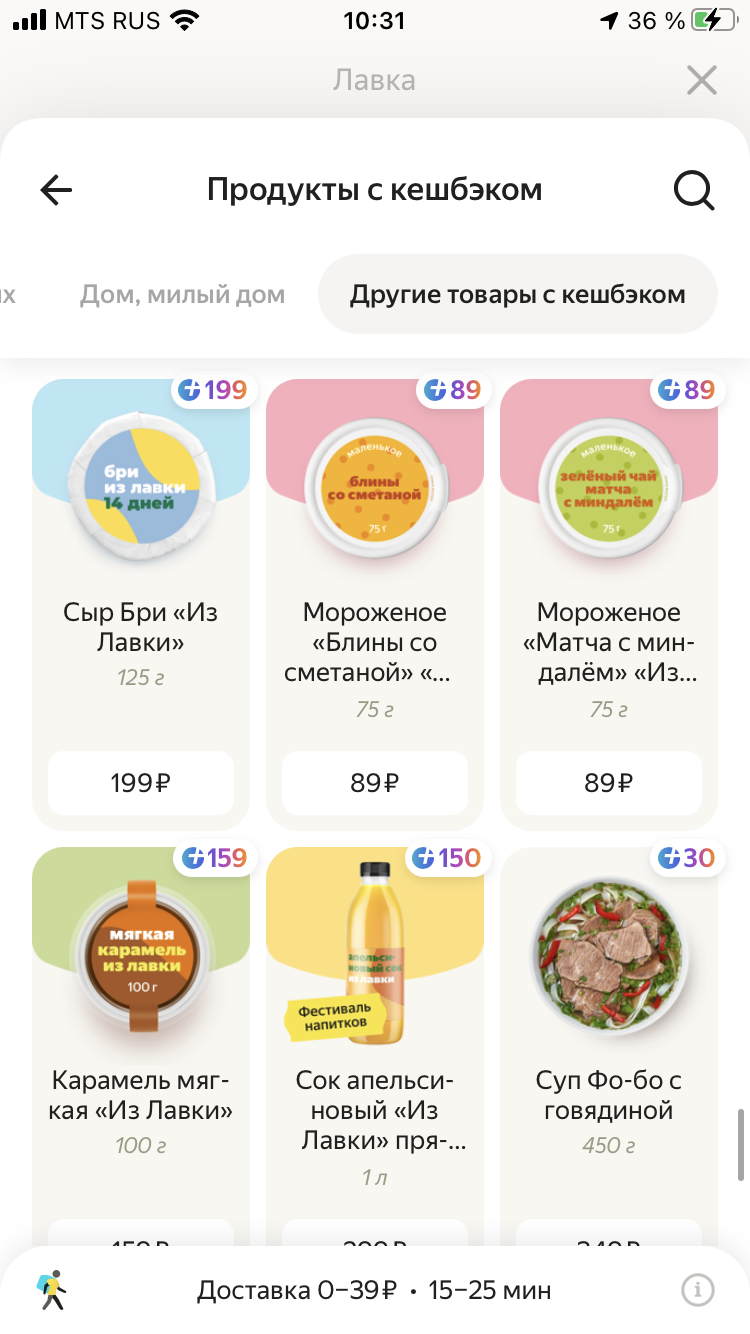Show delivery info via the i icon
This screenshot has width=750, height=1334.
tap(698, 1290)
